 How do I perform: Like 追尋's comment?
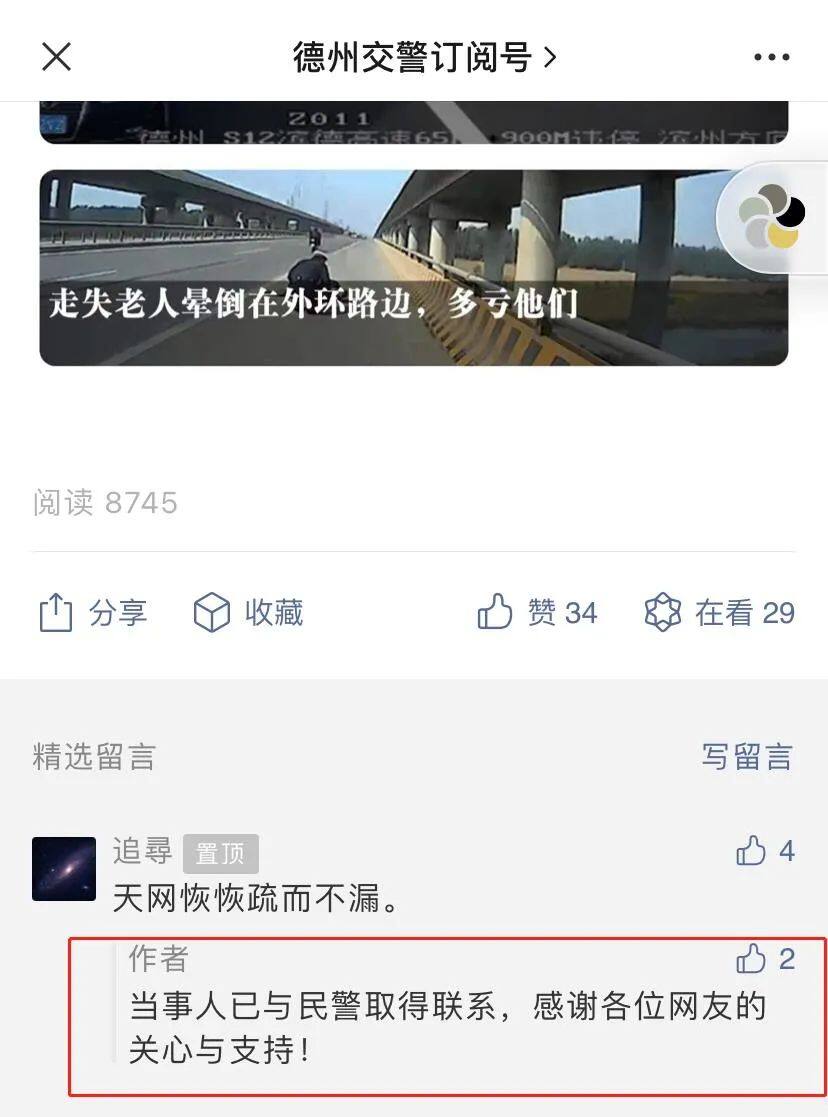[x=765, y=851]
